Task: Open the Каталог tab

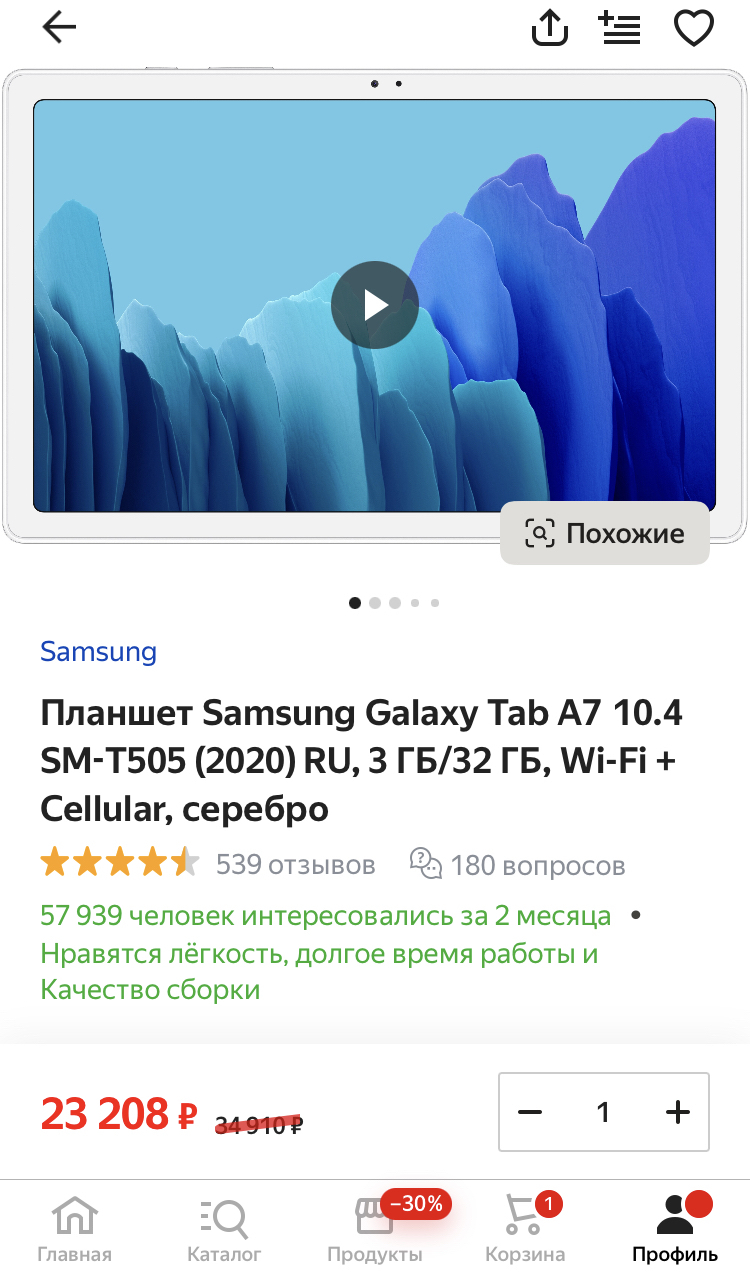Action: click(224, 1229)
